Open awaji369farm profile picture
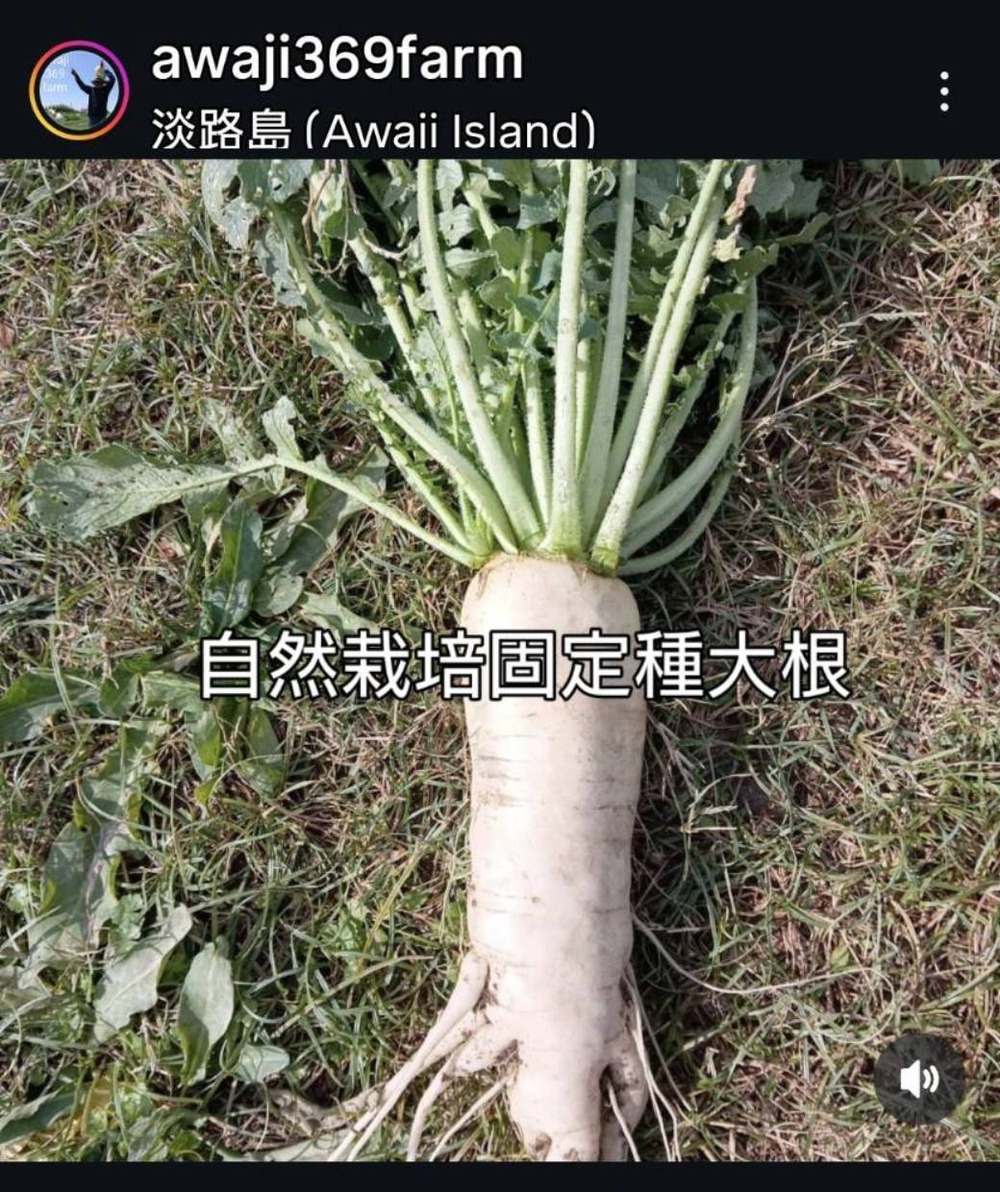The image size is (1000, 1192). 79,90
